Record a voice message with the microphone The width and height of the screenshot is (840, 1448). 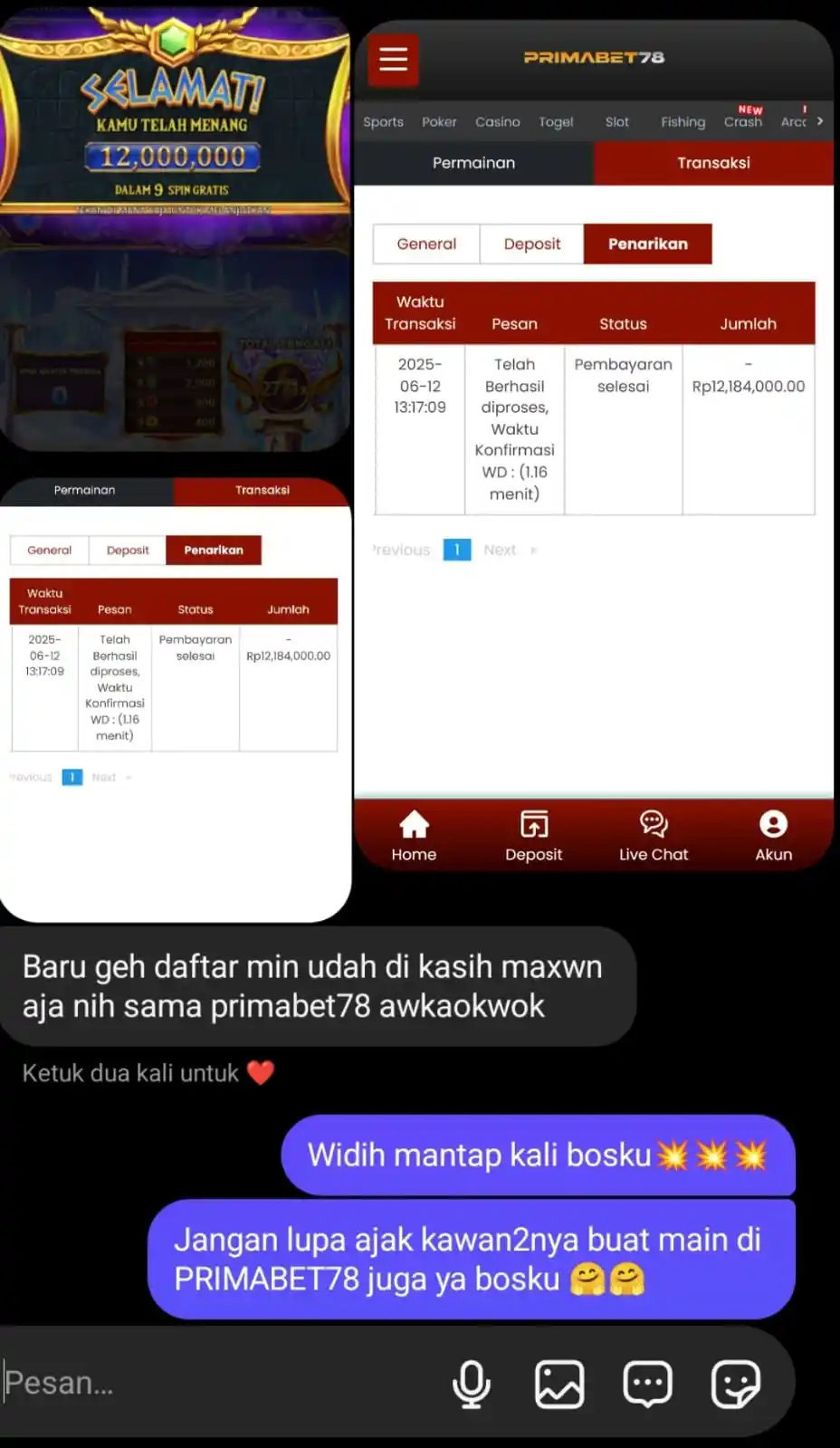point(472,1384)
